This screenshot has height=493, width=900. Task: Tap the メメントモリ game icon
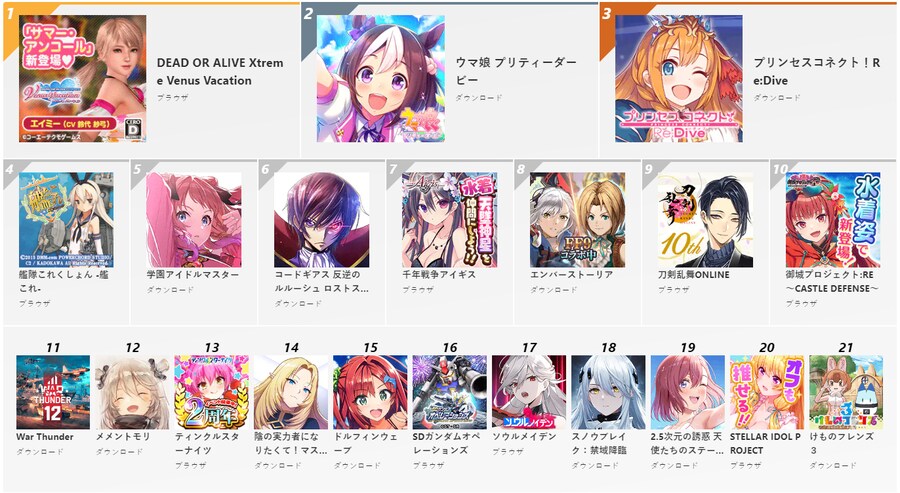132,392
